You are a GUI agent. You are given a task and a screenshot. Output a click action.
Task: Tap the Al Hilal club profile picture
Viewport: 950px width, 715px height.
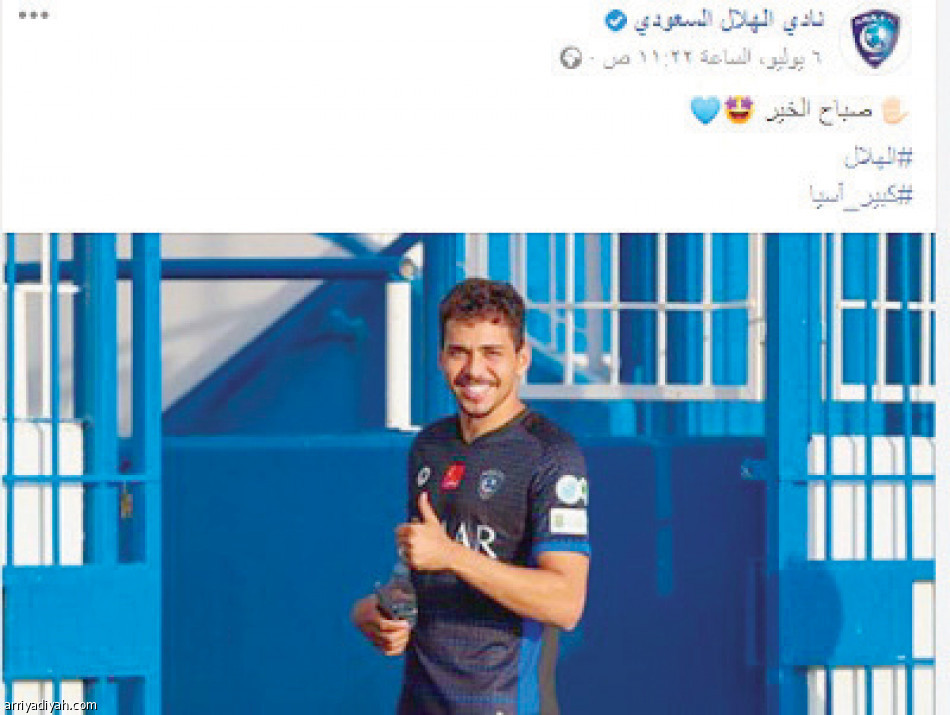(874, 38)
